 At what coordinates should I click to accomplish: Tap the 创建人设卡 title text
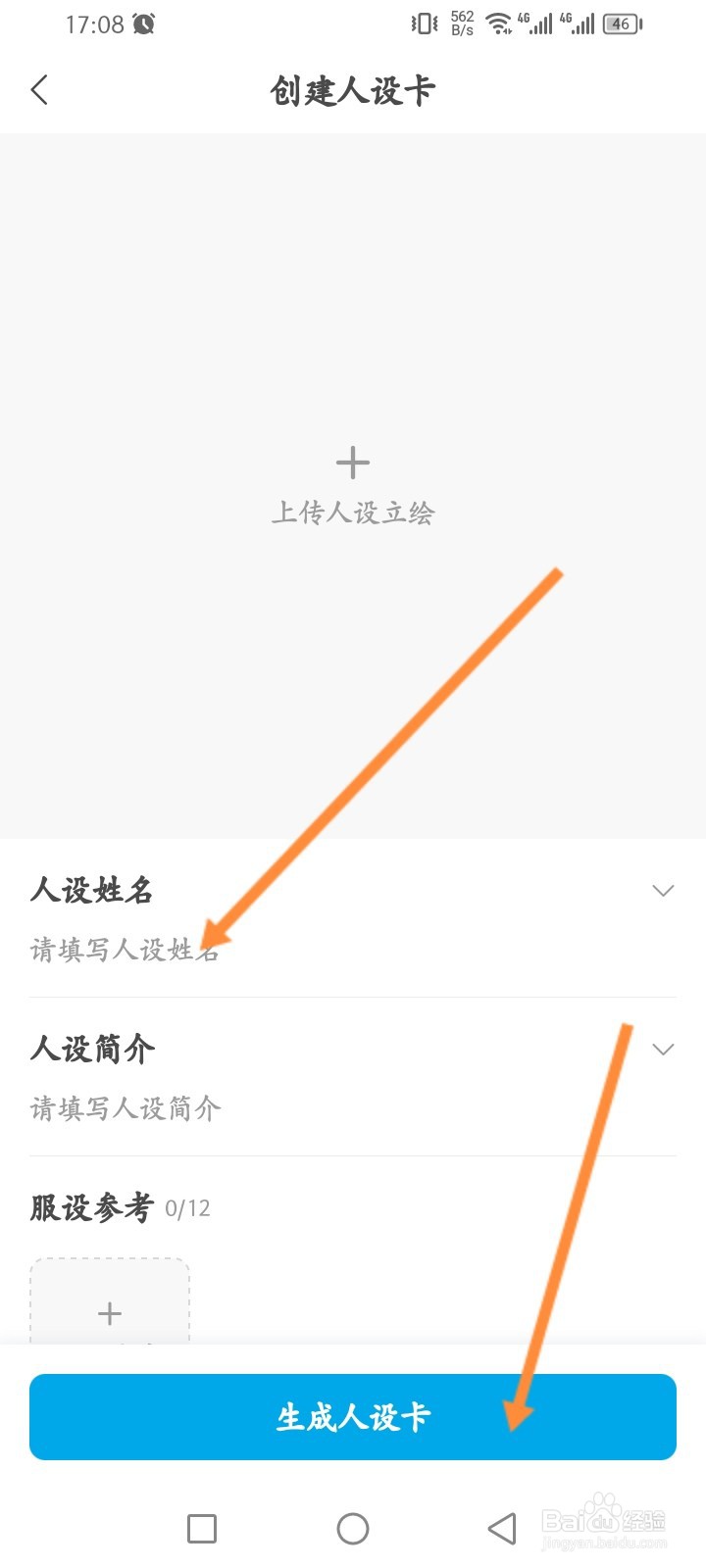(x=353, y=89)
